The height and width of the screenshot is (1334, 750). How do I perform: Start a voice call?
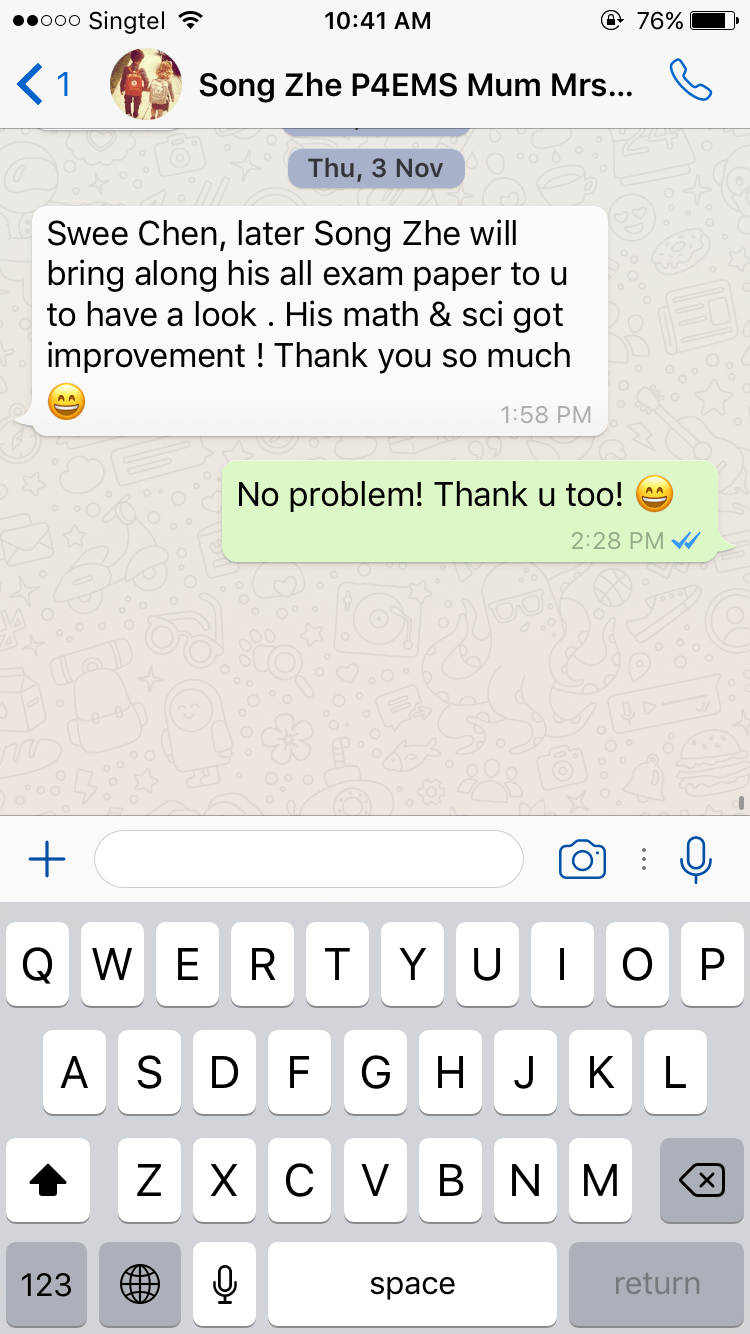click(690, 82)
